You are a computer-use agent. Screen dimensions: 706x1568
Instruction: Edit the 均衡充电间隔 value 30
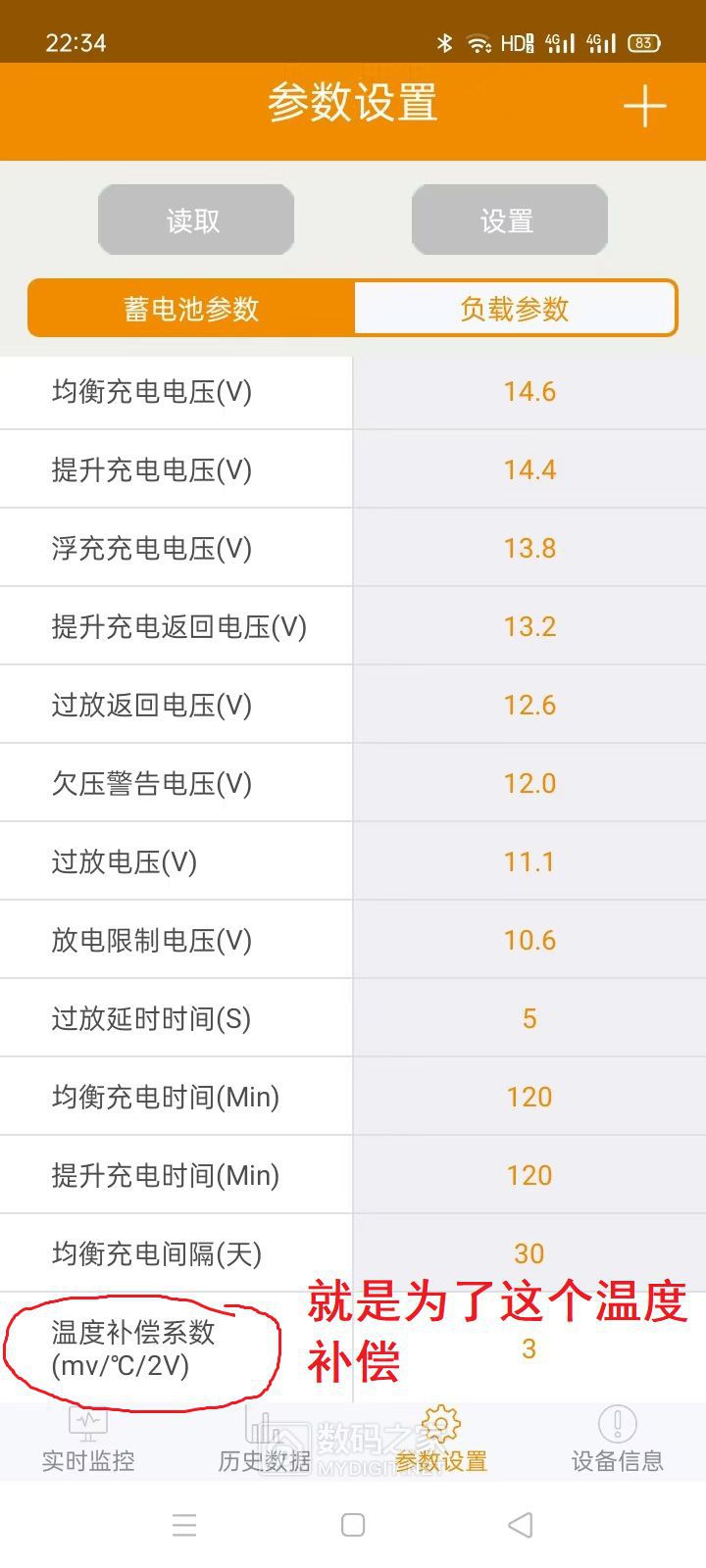(x=529, y=1253)
